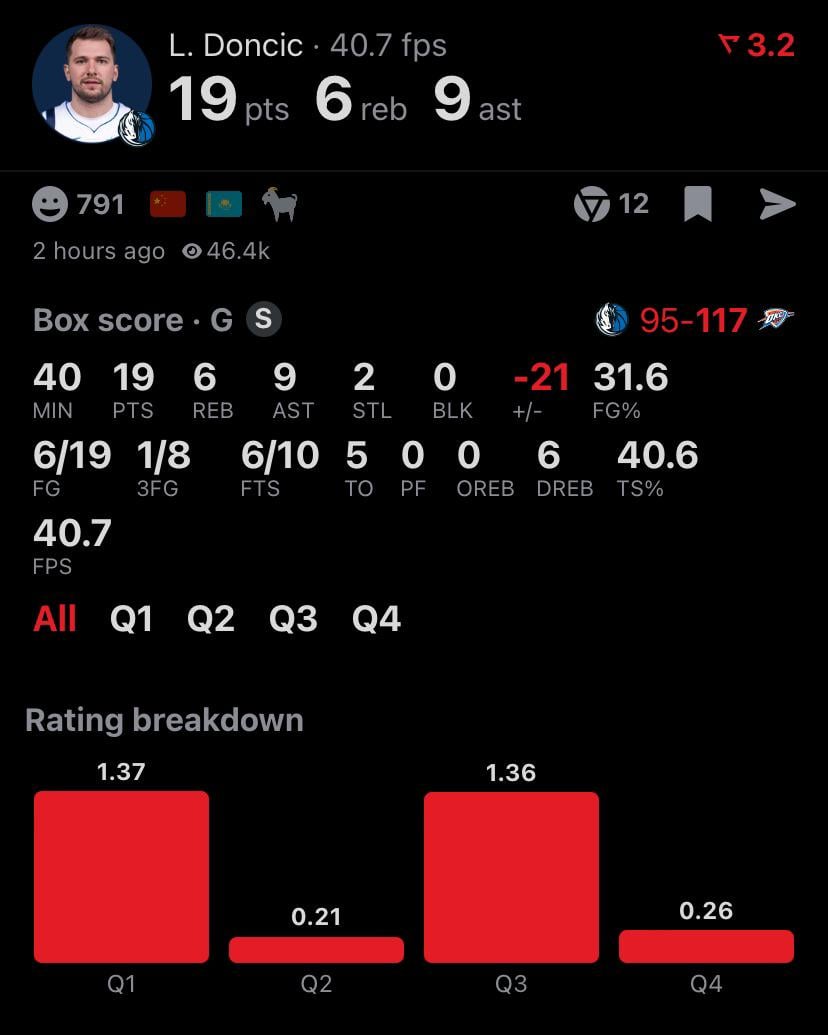The image size is (828, 1035).
Task: Tap the goat emoji reaction
Action: pyautogui.click(x=279, y=204)
